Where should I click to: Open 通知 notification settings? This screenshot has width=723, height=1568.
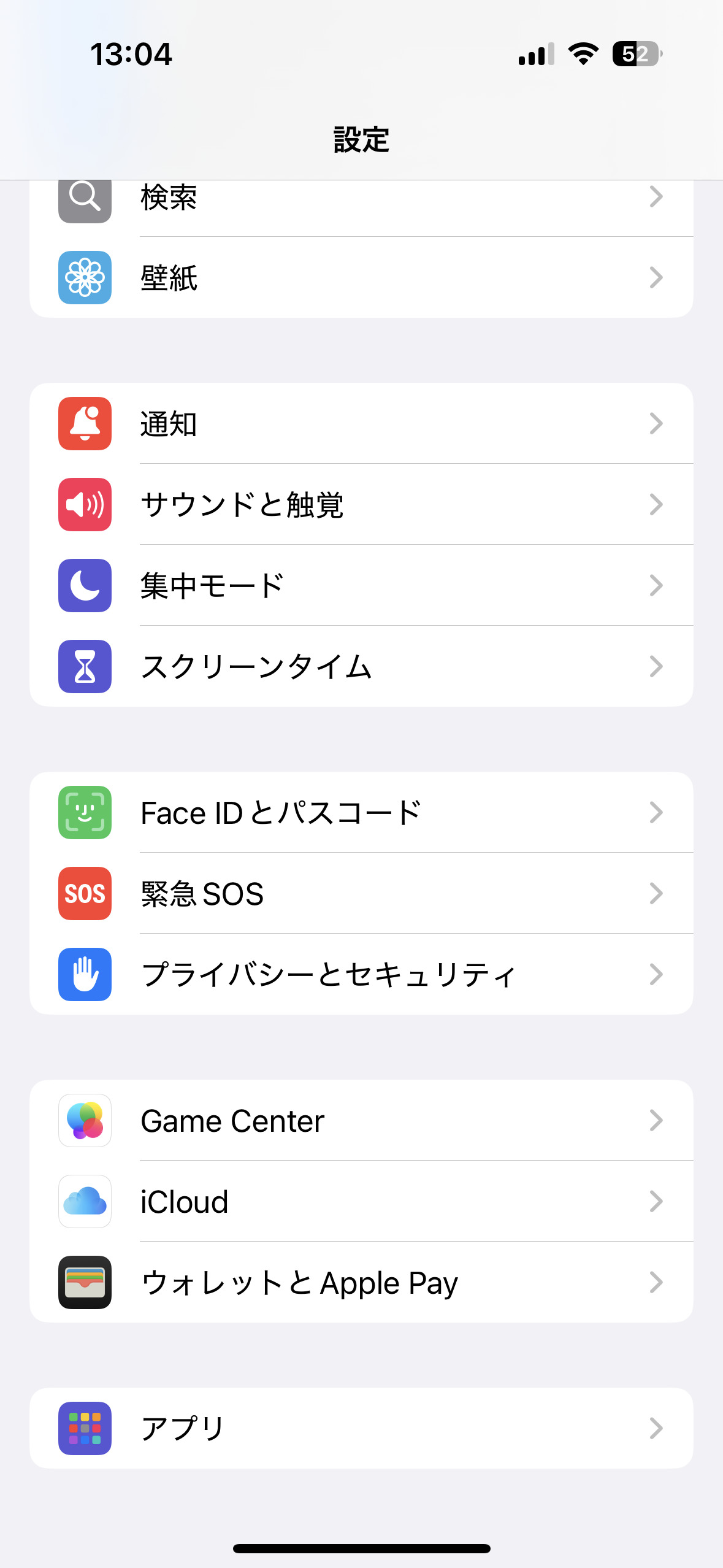(x=361, y=423)
